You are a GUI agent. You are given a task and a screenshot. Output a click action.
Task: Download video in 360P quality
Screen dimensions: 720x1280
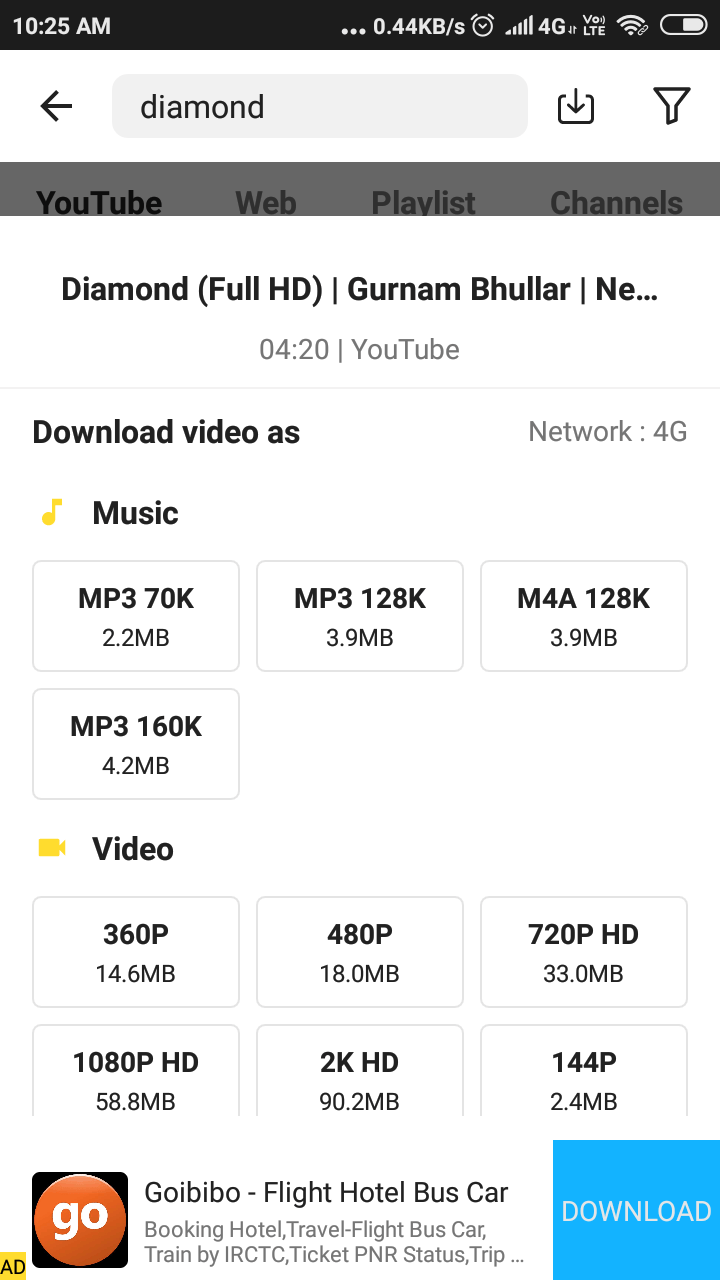tap(136, 952)
